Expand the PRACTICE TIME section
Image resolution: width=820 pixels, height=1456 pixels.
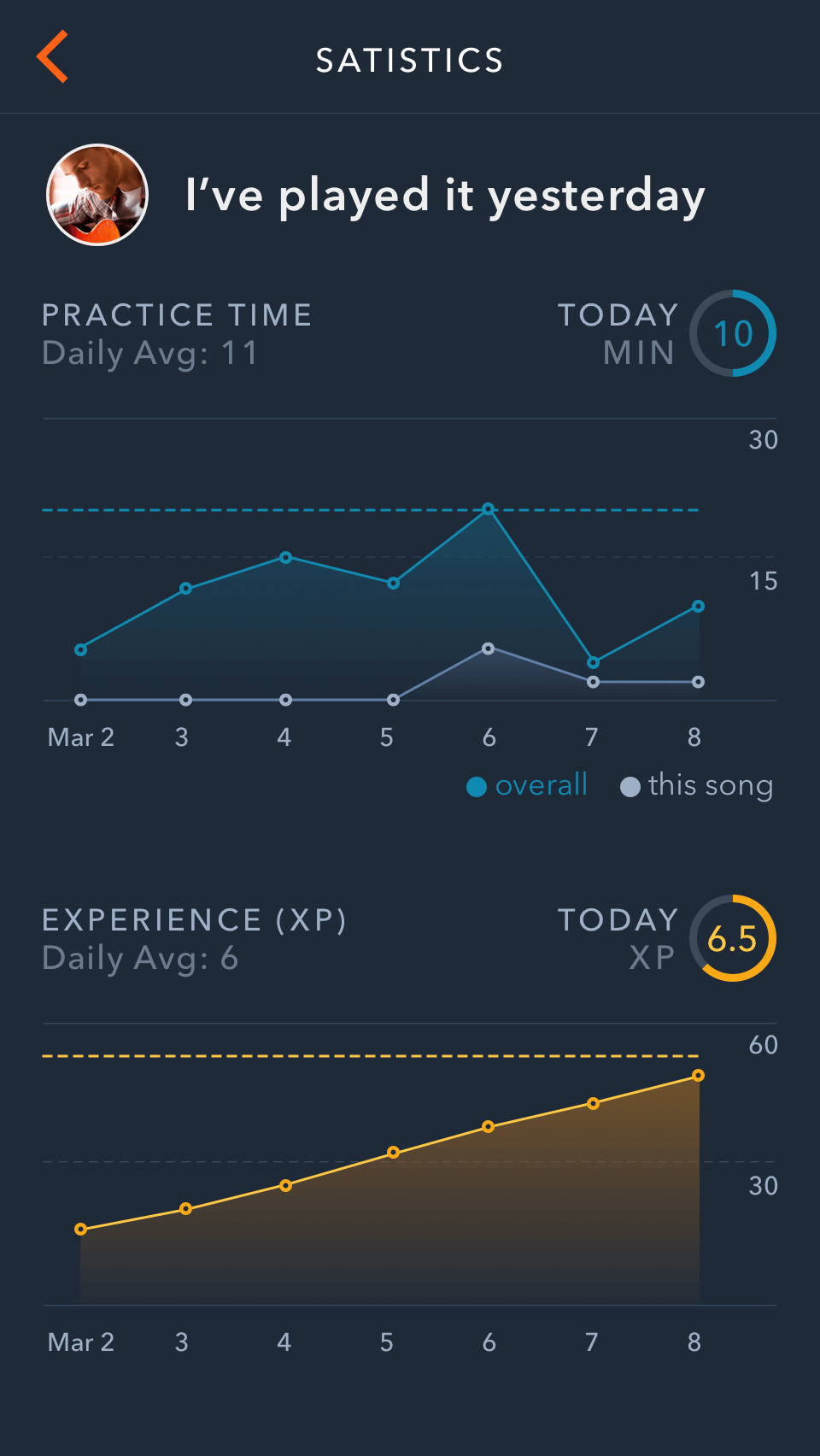tap(177, 314)
